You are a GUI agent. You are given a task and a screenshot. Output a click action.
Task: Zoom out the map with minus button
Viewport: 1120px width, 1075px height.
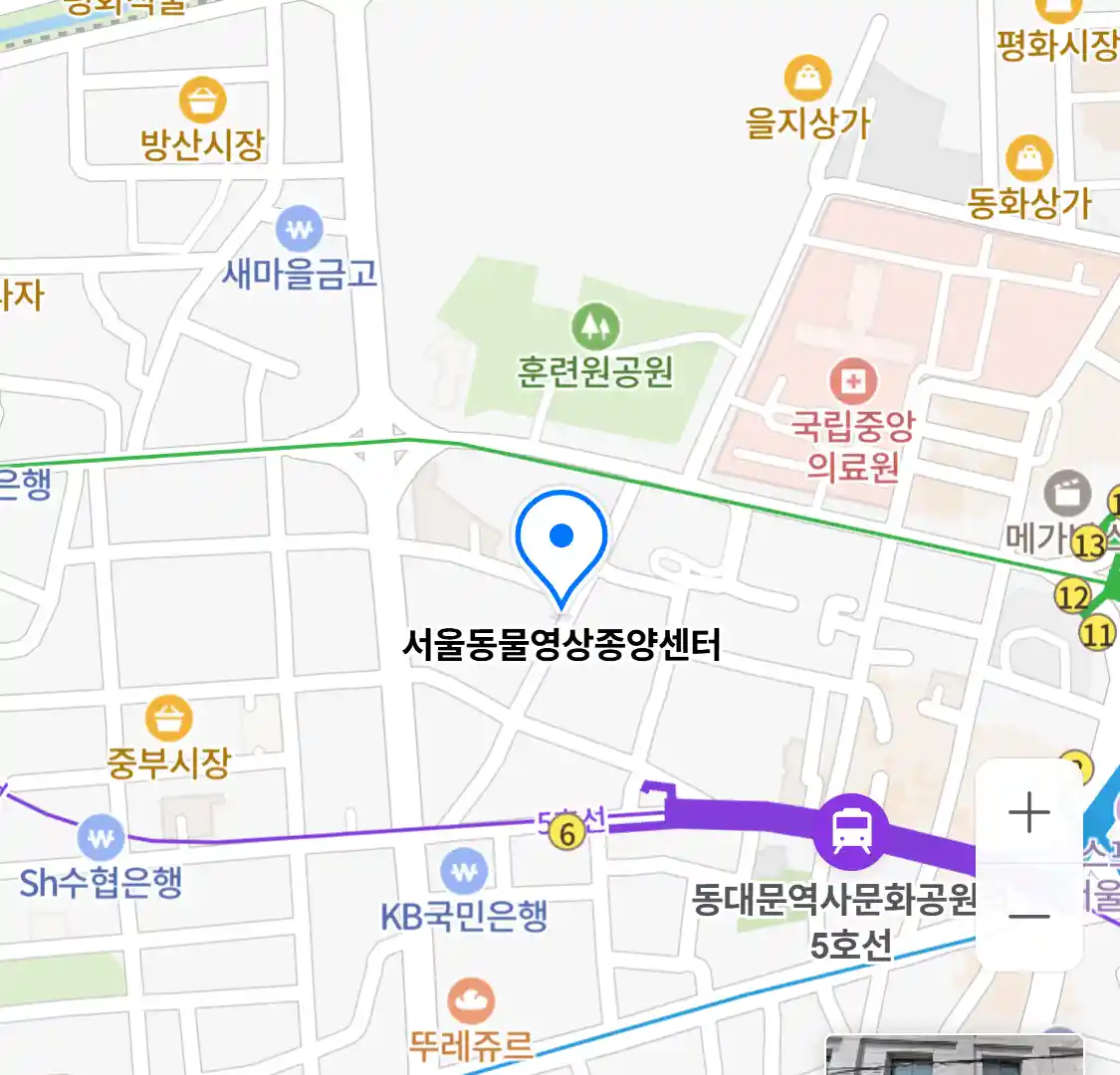(1028, 917)
